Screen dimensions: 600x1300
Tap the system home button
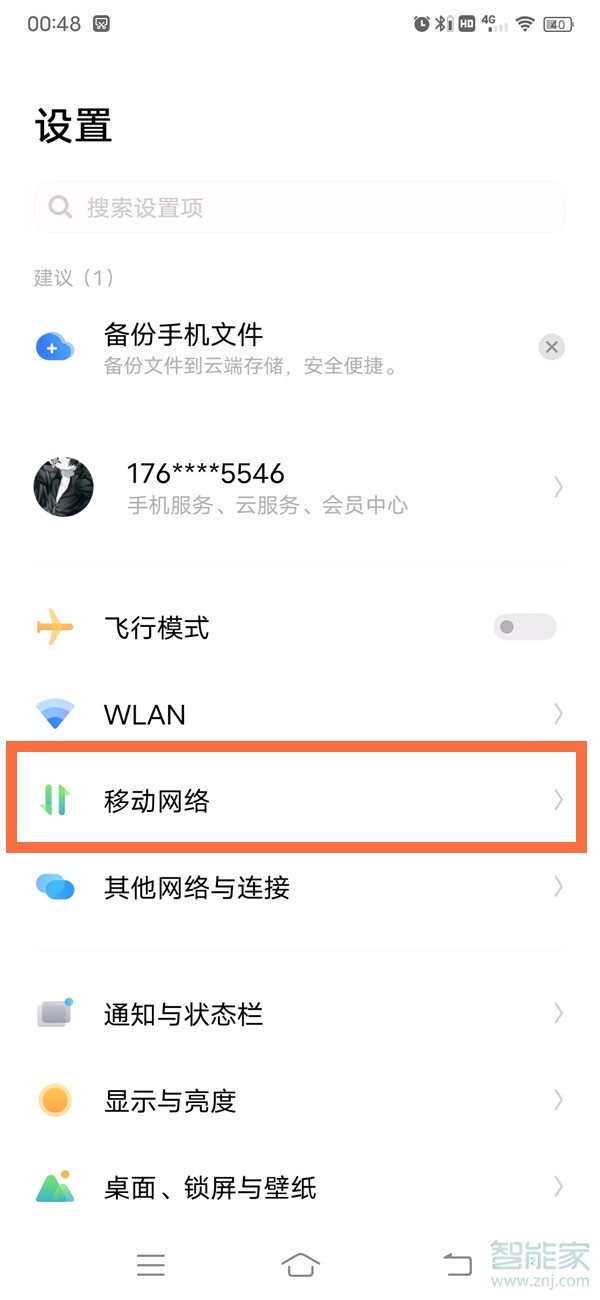pyautogui.click(x=300, y=1265)
